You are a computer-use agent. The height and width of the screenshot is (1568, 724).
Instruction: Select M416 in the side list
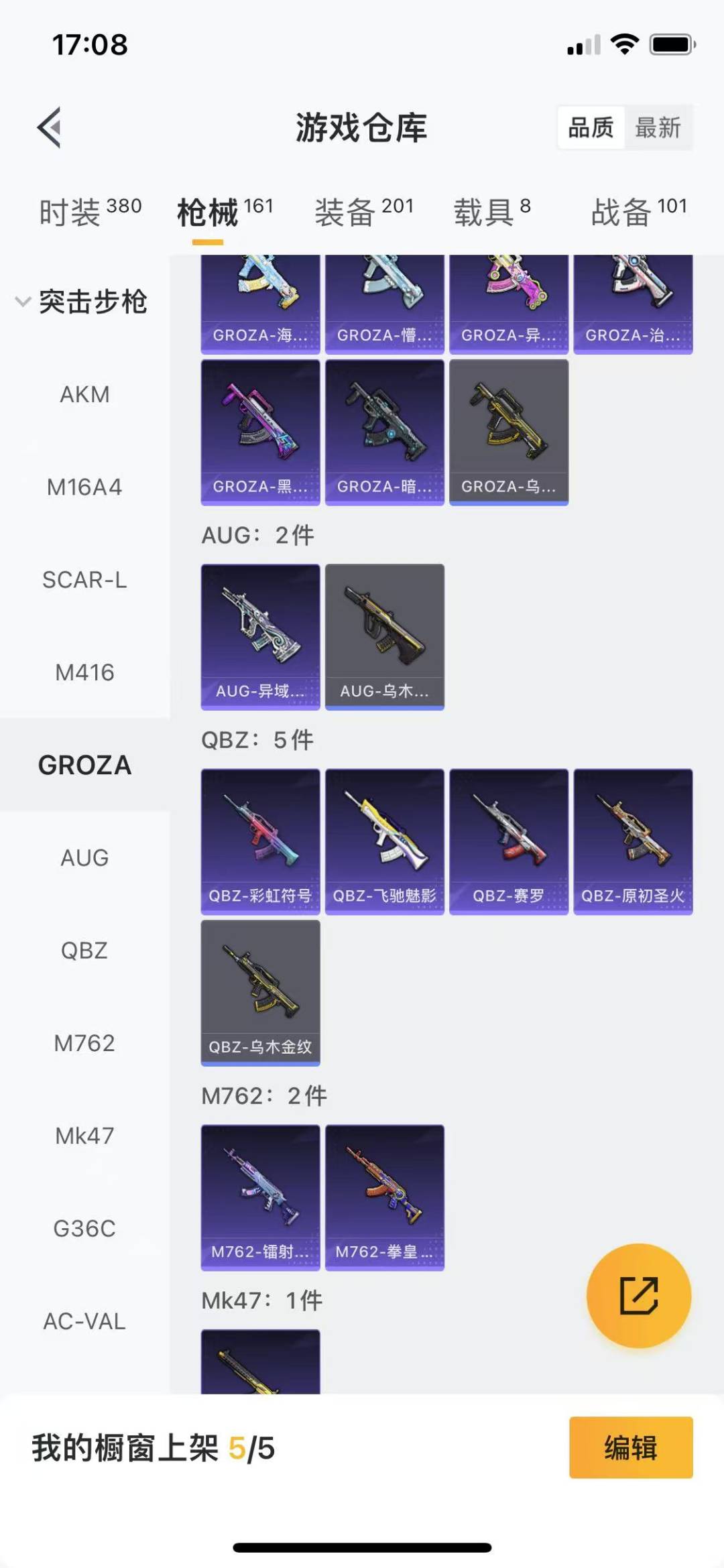pos(84,672)
